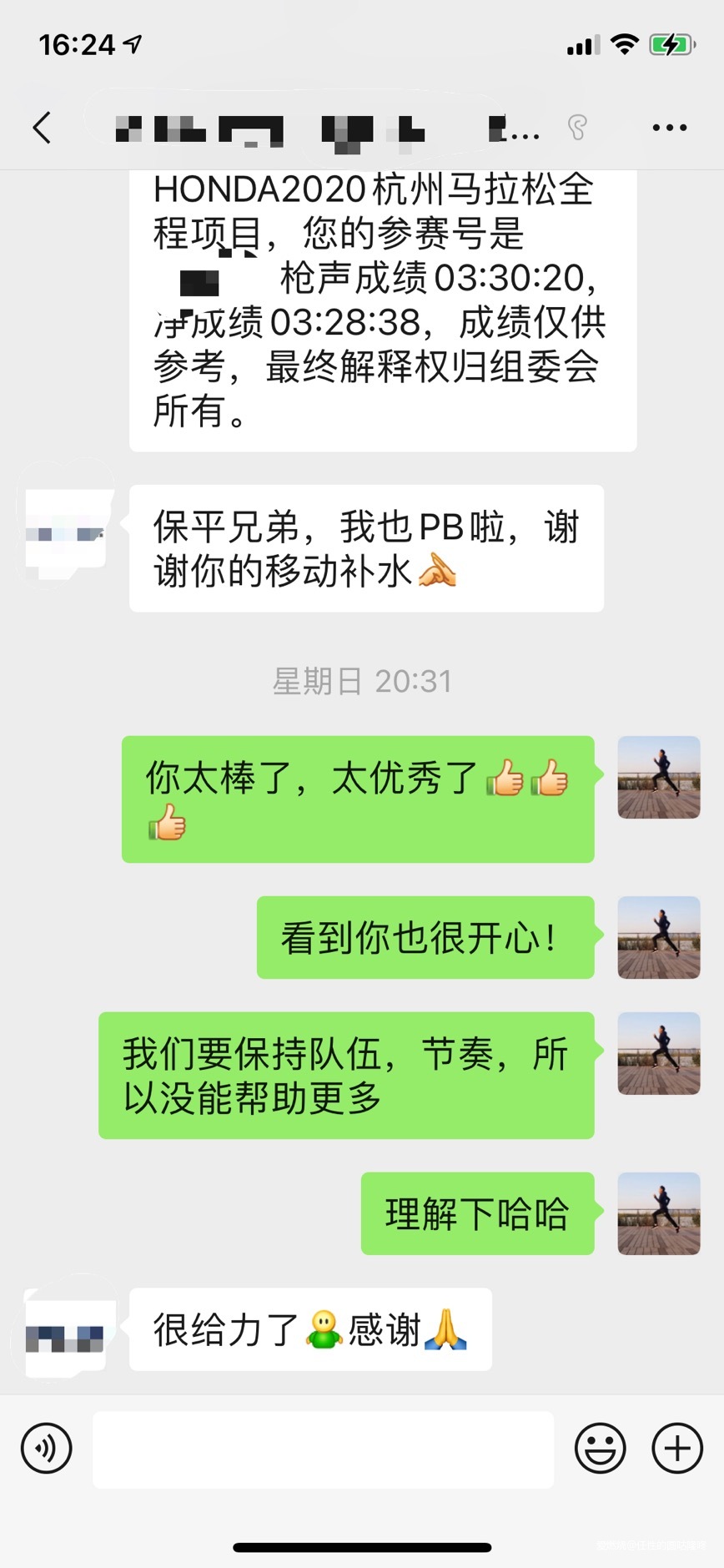
Task: Tap the home indicator bar at bottom
Action: [x=362, y=1543]
